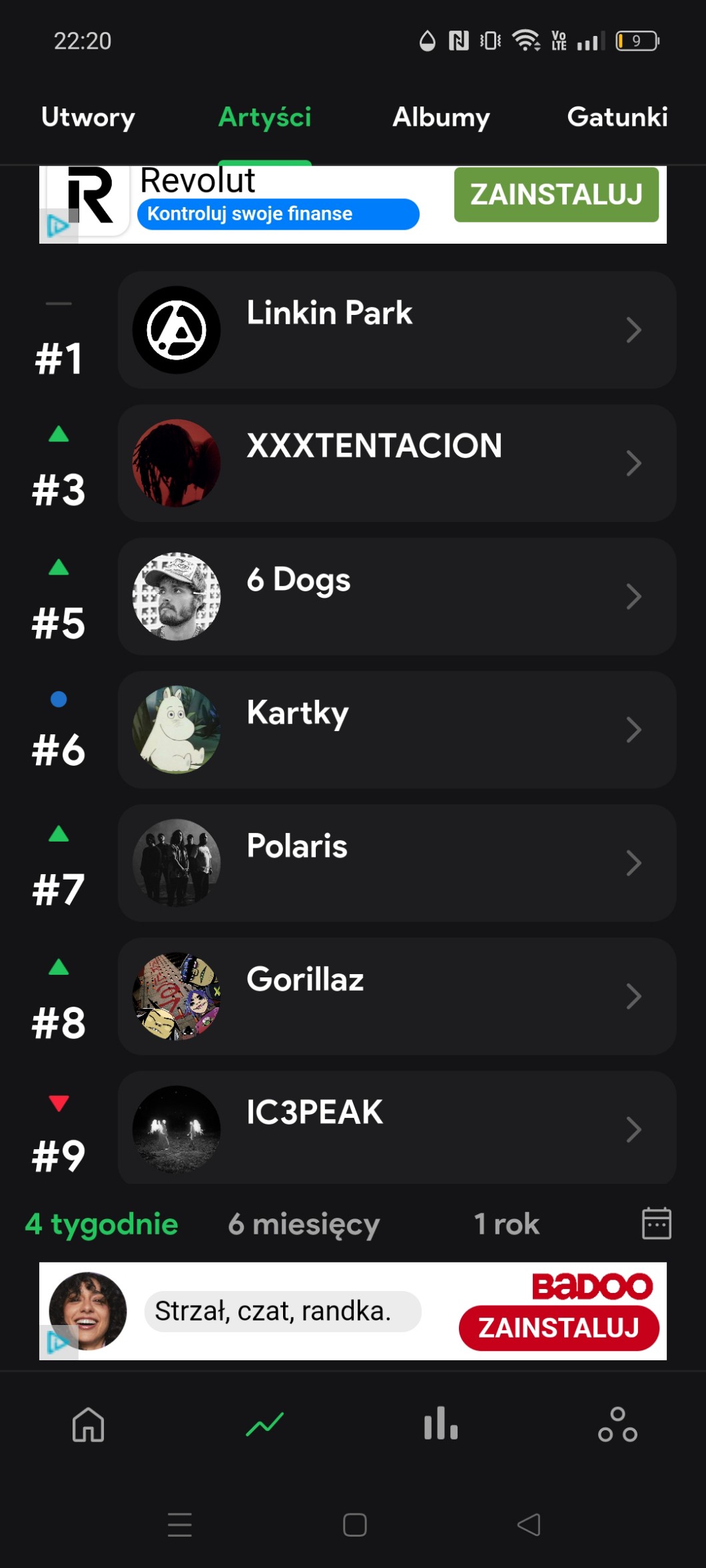Tap the system back button
Screen dimensions: 706x1568
coord(529,1525)
